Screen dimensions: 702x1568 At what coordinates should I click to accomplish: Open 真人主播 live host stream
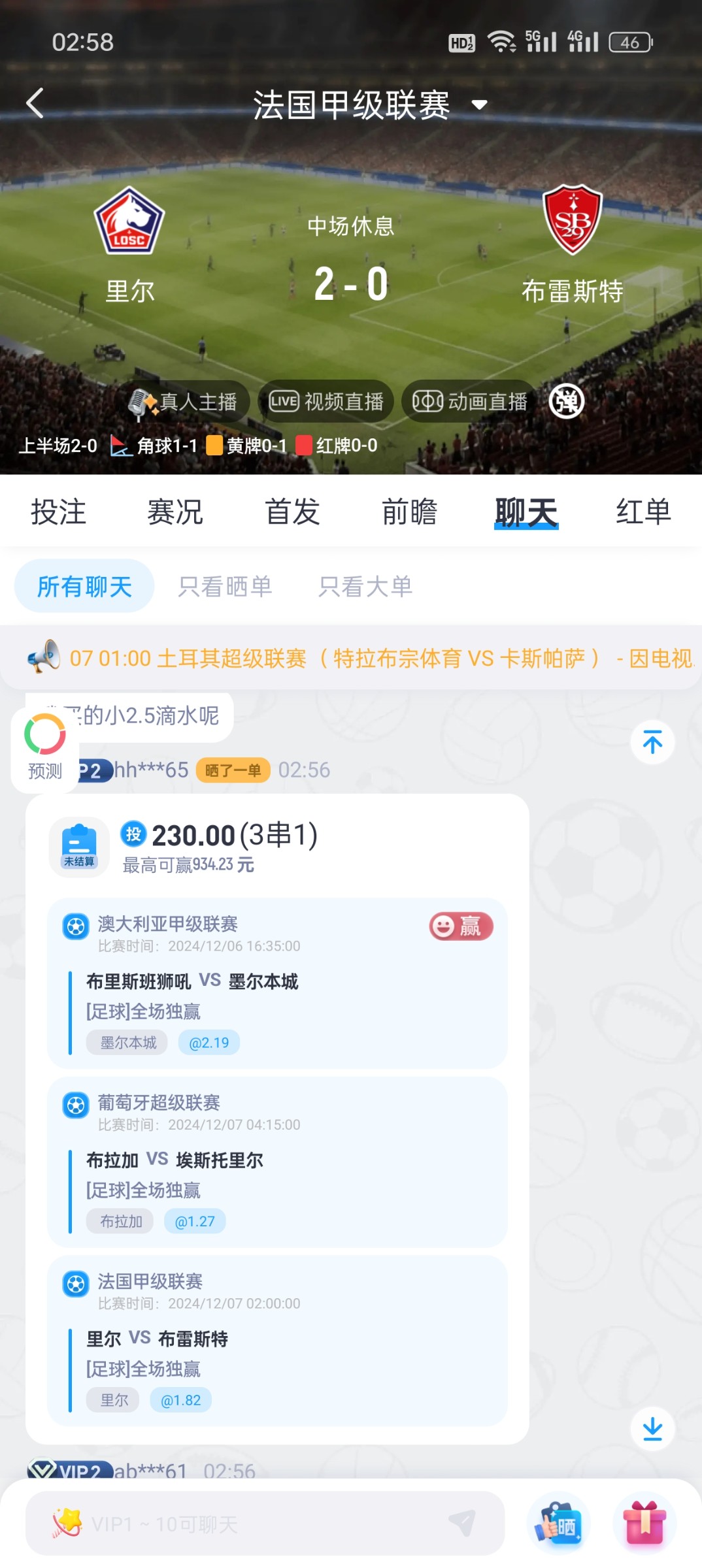pos(186,401)
